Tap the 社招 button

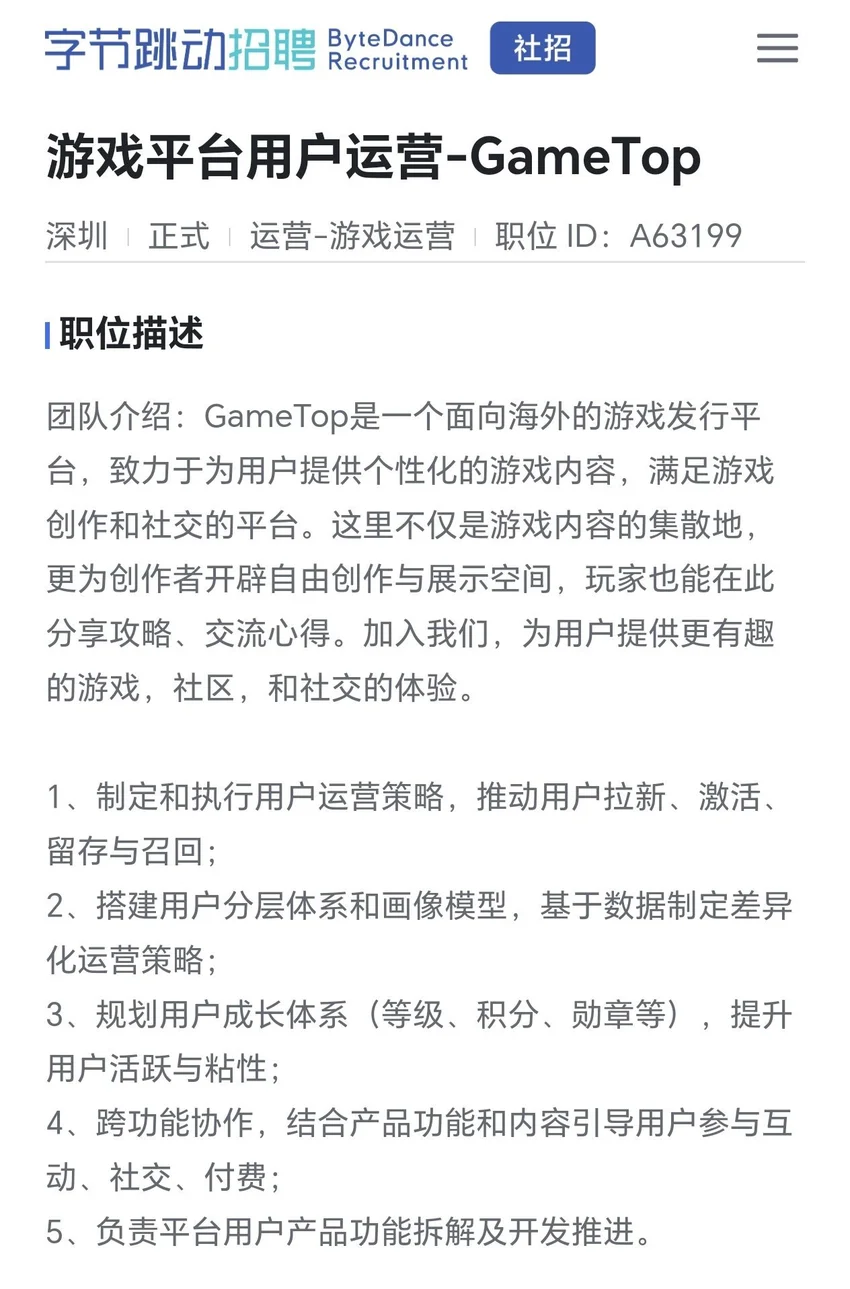click(542, 48)
